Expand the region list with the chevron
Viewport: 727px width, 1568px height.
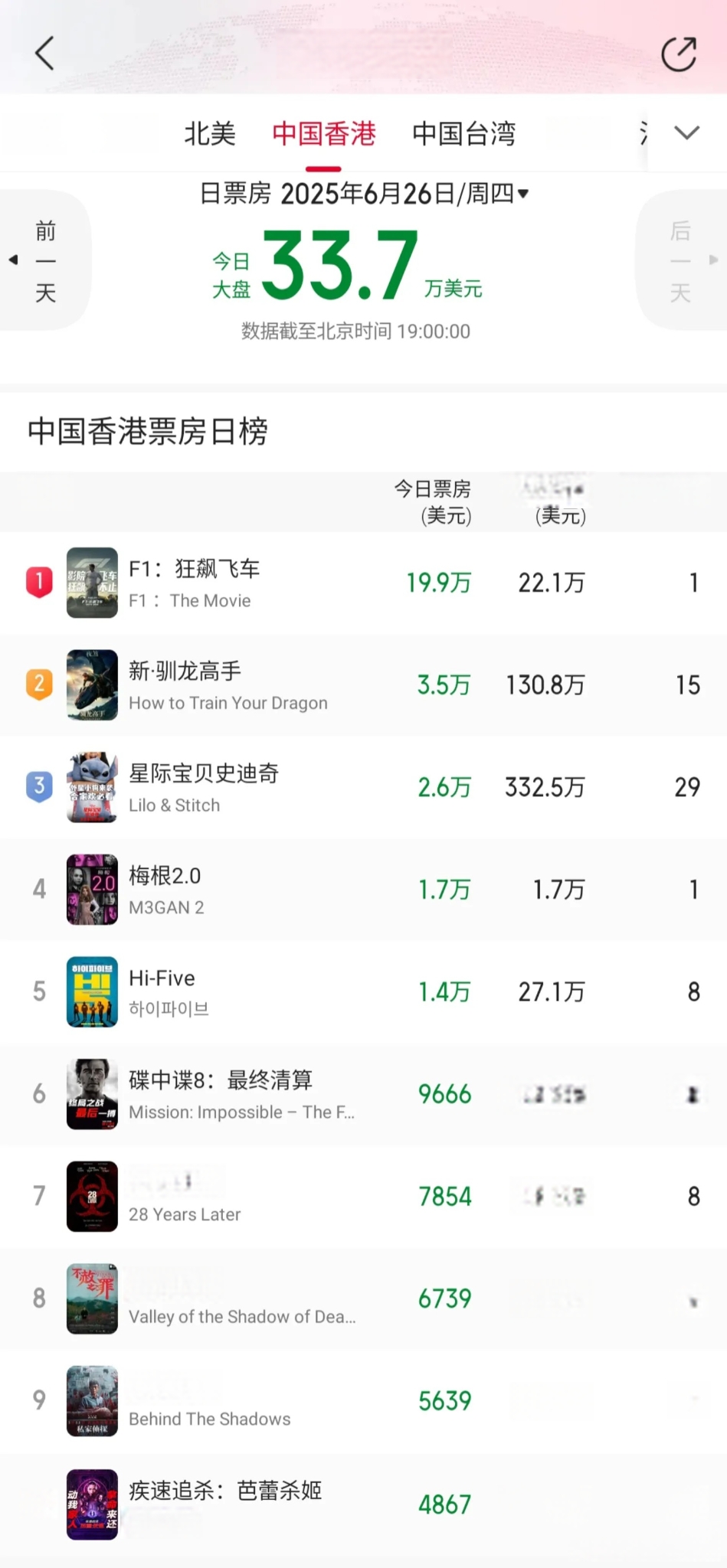(x=686, y=133)
